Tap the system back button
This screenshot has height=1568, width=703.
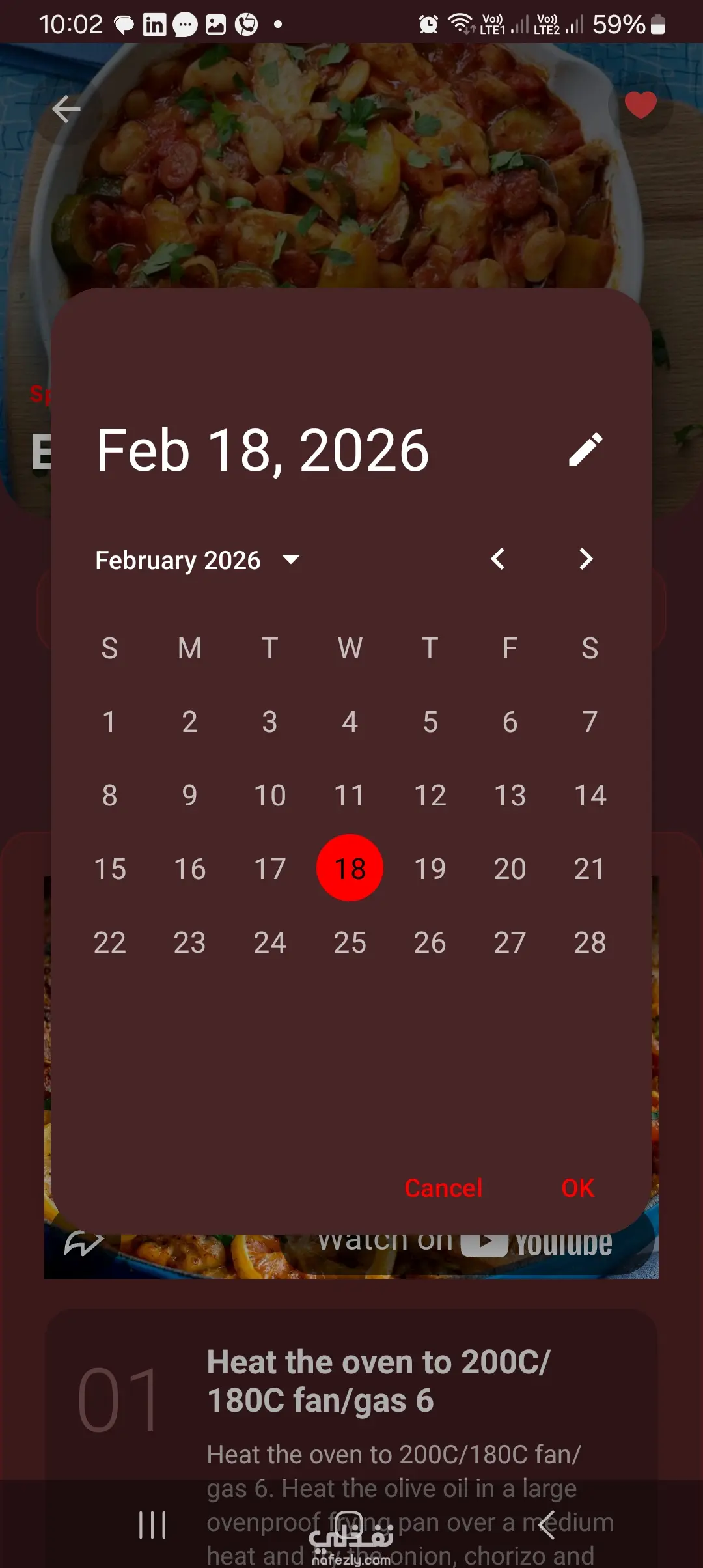(547, 1525)
